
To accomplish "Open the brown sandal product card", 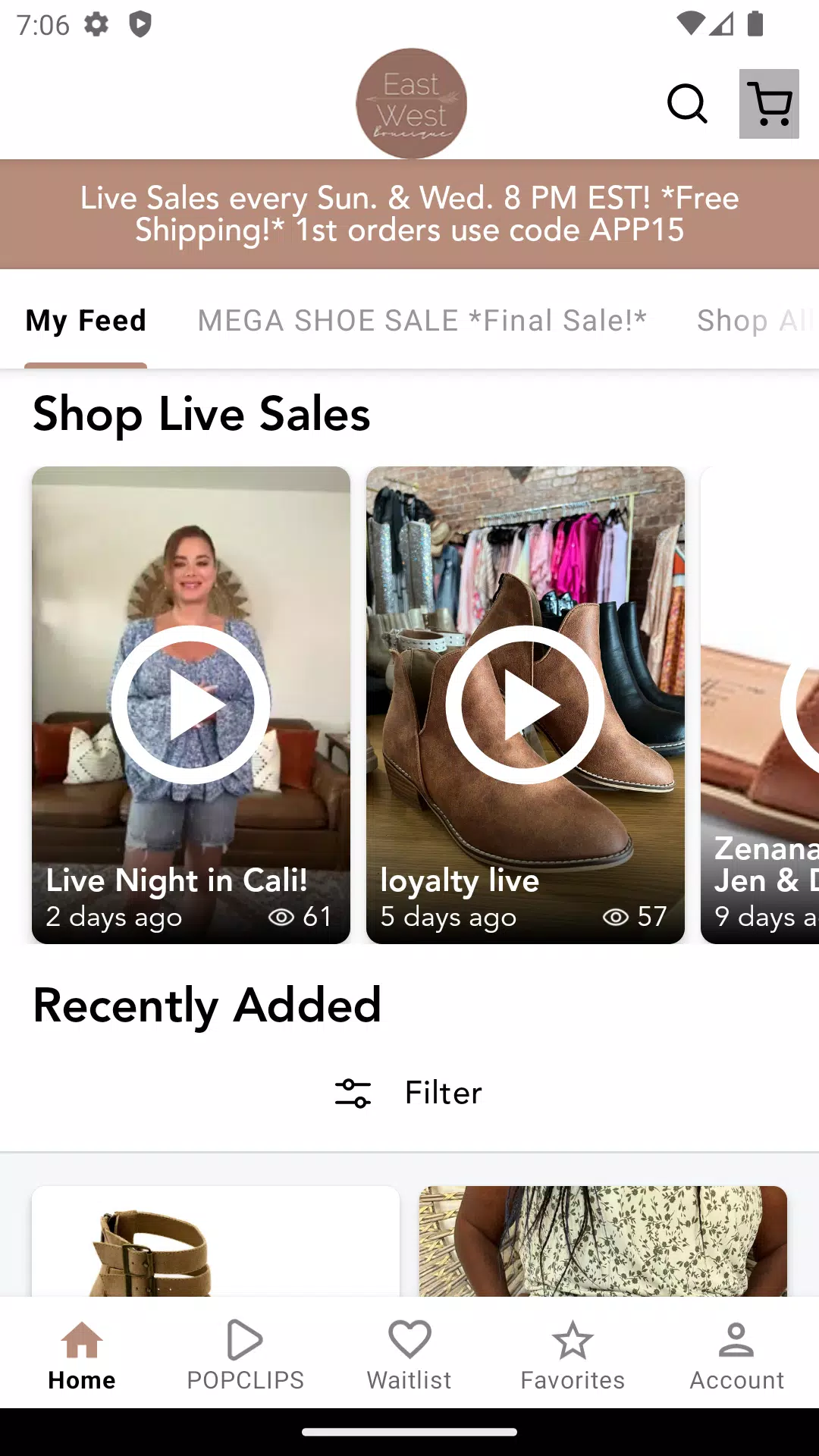I will 215,1241.
